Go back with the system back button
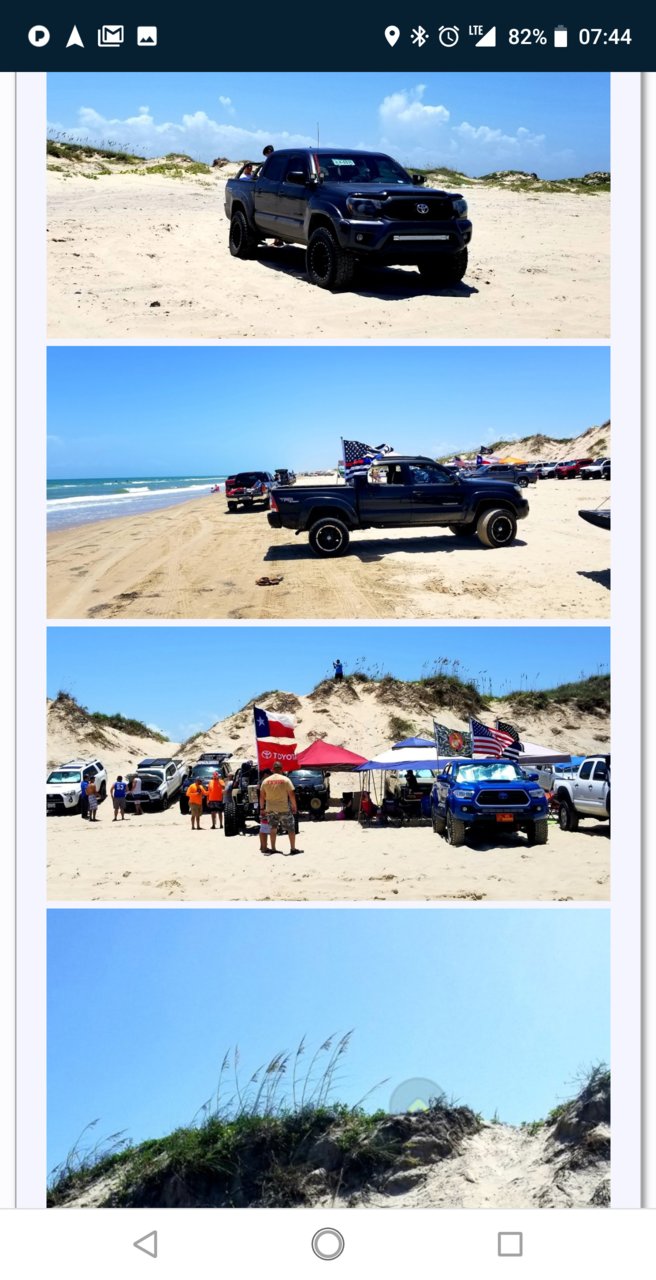Viewport: 656px width, 1280px height. coord(146,1244)
